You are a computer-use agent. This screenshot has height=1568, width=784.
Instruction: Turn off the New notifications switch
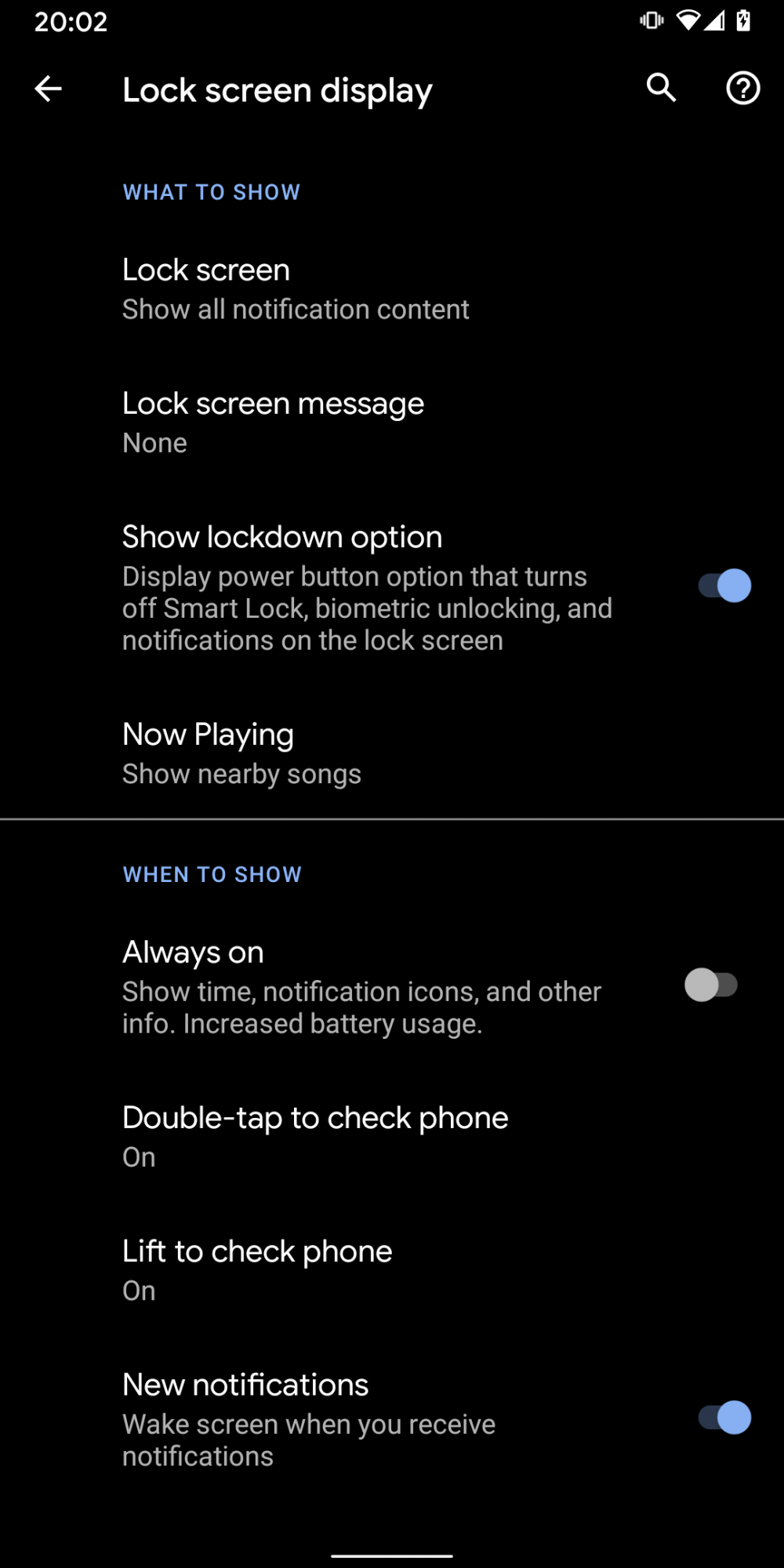(724, 1417)
